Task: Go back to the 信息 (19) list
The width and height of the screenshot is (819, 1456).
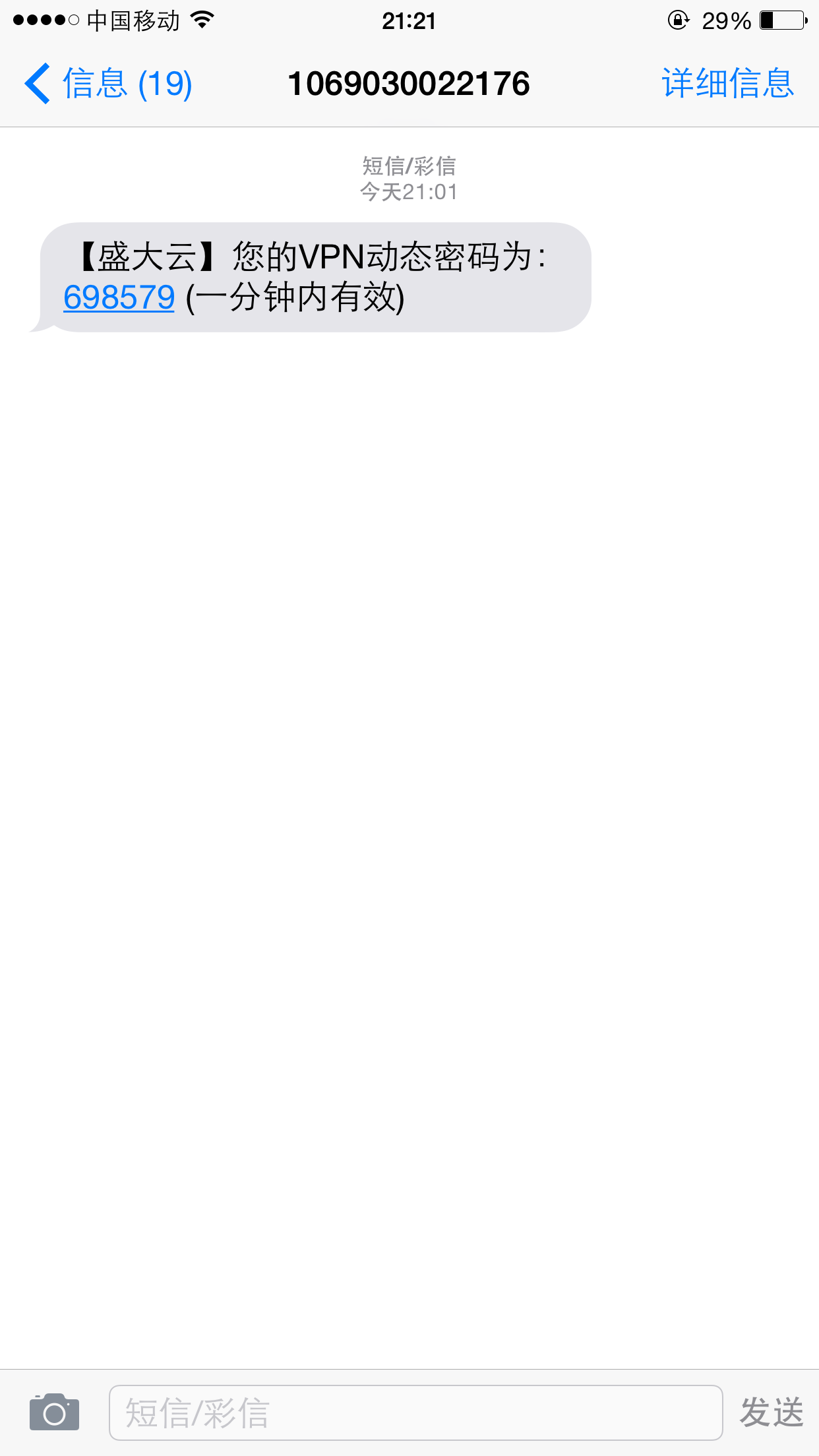Action: (108, 84)
